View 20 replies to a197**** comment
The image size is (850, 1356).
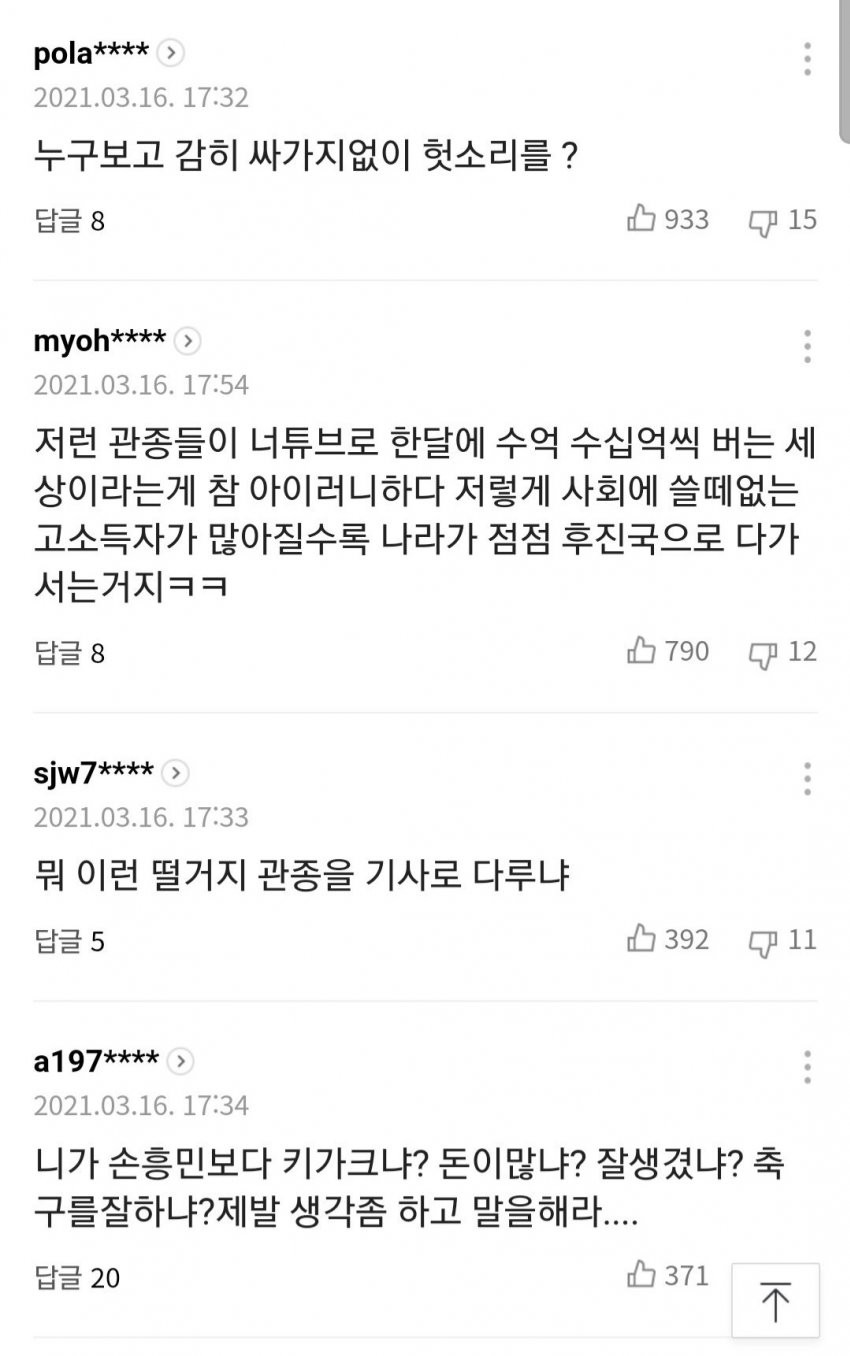click(x=76, y=1277)
